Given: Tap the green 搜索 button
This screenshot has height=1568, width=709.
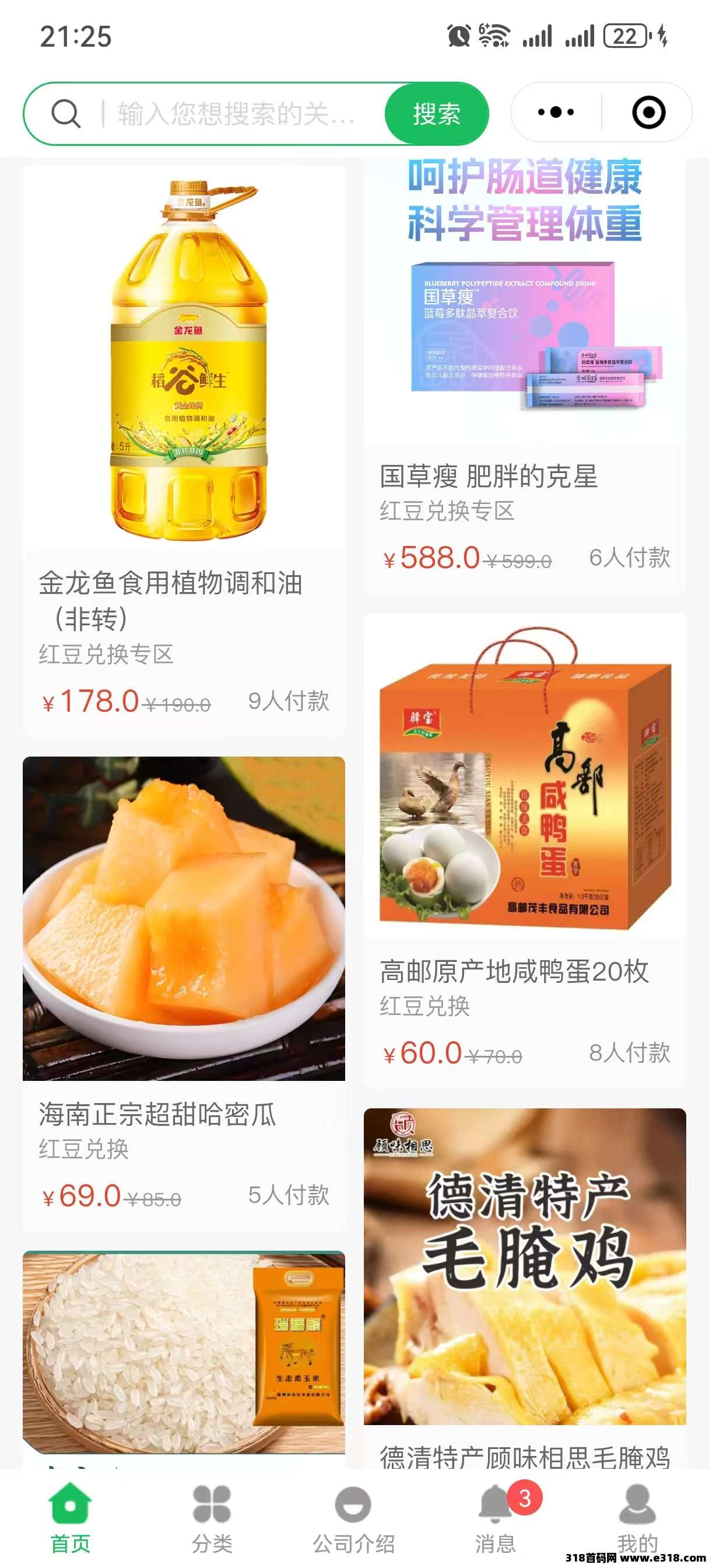Looking at the screenshot, I should [436, 114].
